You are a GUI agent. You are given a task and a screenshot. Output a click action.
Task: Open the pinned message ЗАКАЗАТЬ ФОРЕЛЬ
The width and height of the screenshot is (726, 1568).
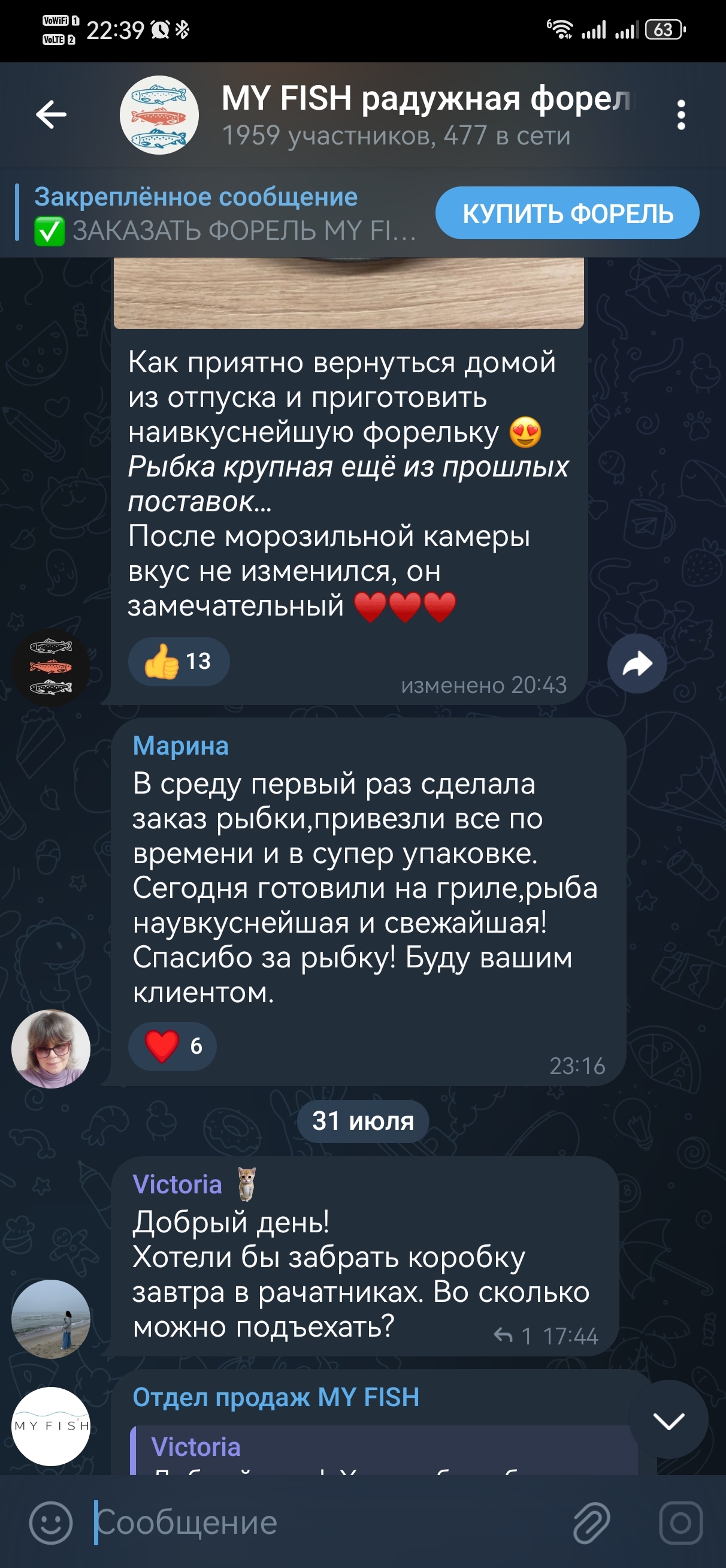(x=225, y=214)
